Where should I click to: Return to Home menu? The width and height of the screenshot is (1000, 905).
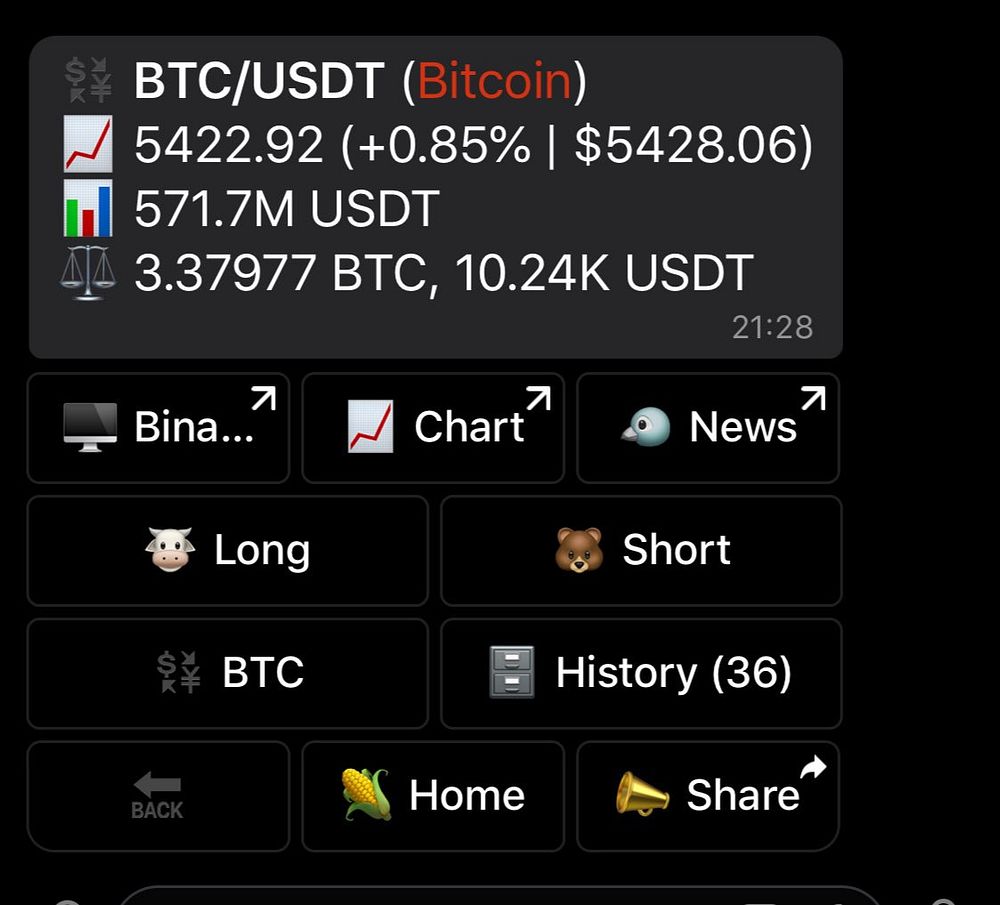point(433,796)
